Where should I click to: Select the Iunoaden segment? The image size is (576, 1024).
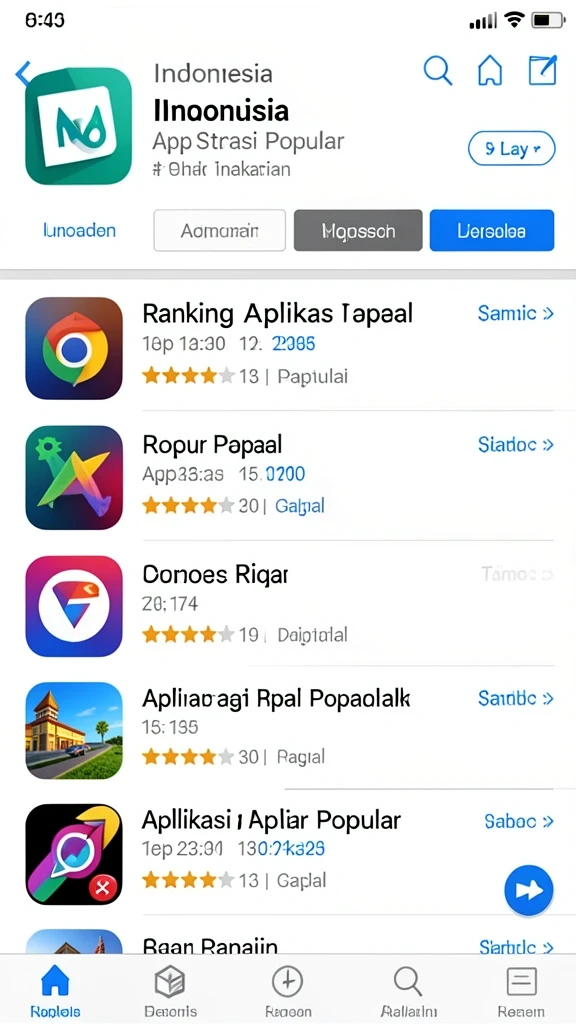point(79,230)
